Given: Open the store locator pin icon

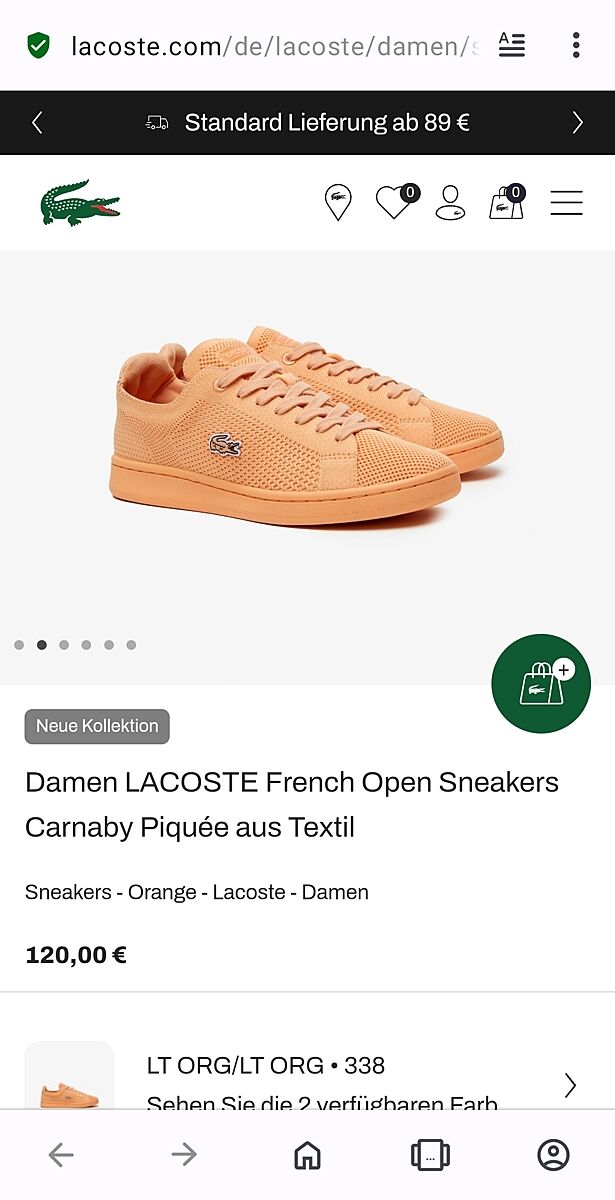Looking at the screenshot, I should tap(338, 202).
